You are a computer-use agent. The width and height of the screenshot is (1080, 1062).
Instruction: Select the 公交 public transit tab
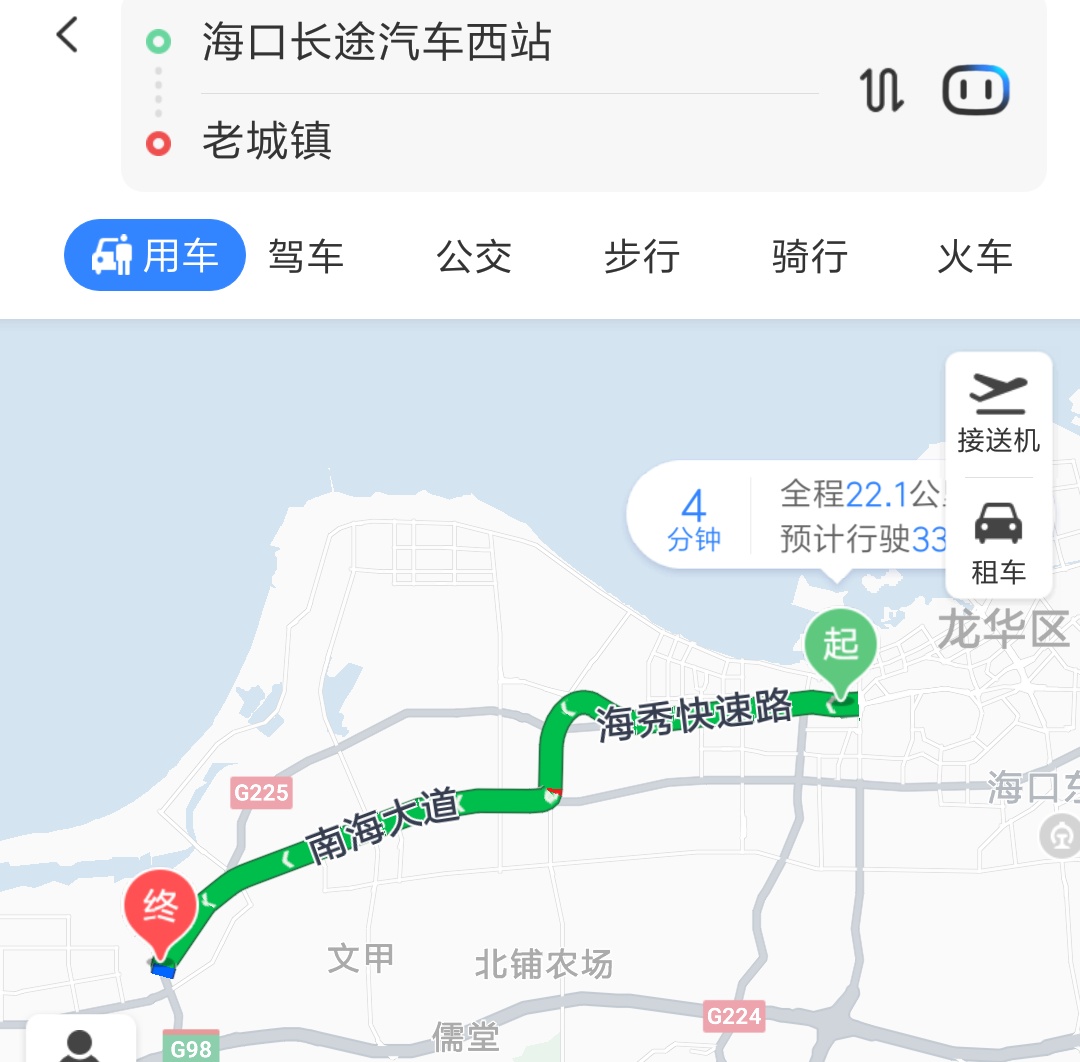pyautogui.click(x=474, y=256)
